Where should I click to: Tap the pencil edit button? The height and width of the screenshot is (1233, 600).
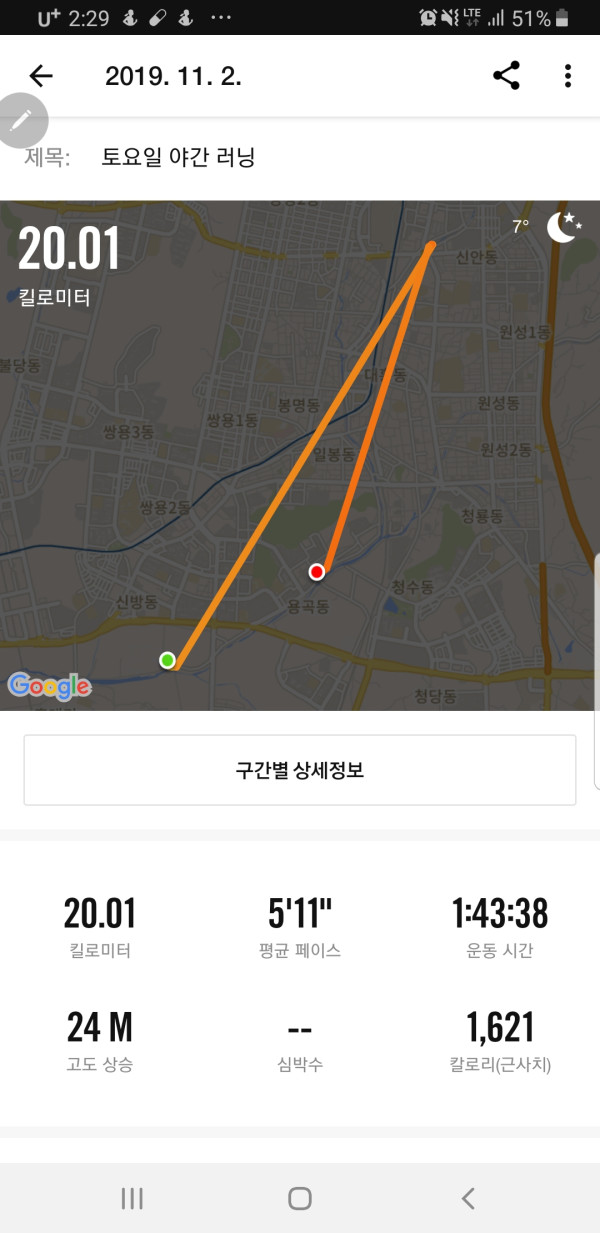point(20,121)
